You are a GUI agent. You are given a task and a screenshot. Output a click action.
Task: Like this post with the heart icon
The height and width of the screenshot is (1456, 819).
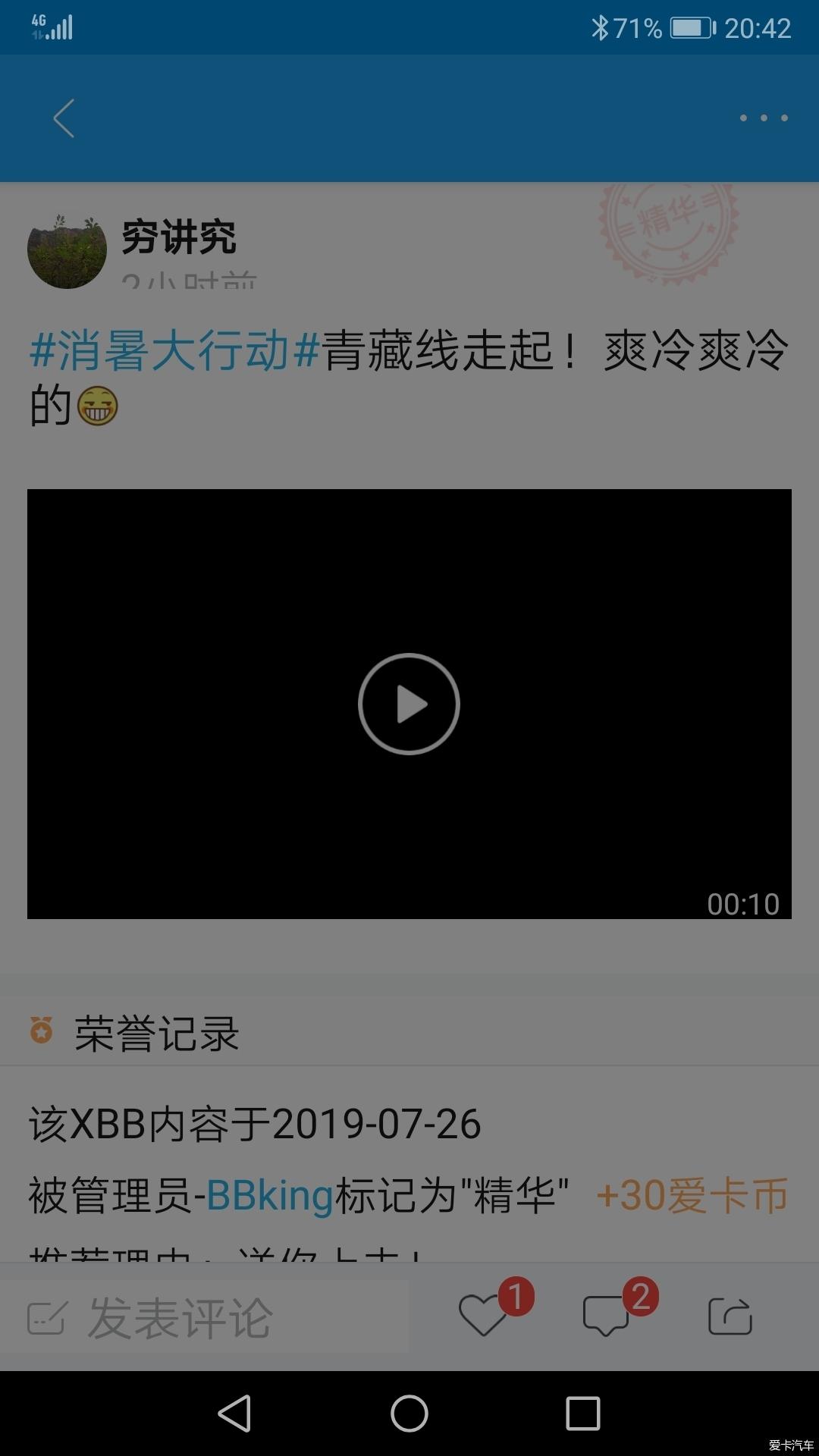[483, 1316]
